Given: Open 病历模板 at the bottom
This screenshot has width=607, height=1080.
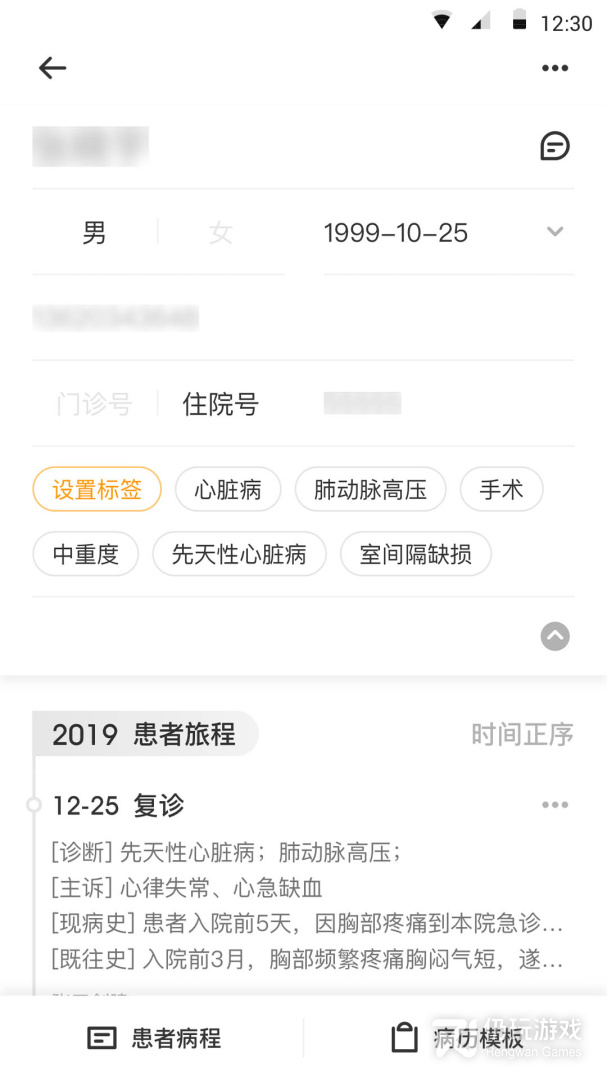Looking at the screenshot, I should [458, 1038].
